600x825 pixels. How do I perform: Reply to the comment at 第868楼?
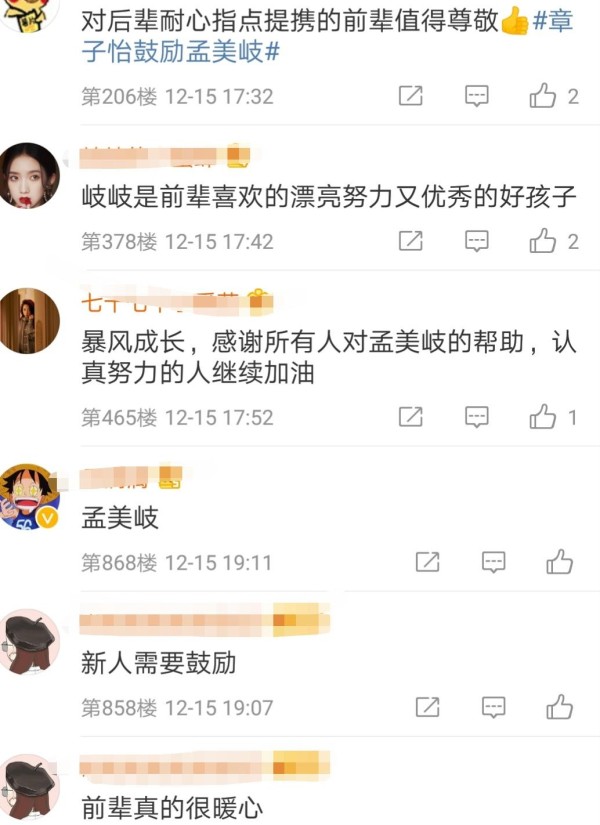(493, 562)
